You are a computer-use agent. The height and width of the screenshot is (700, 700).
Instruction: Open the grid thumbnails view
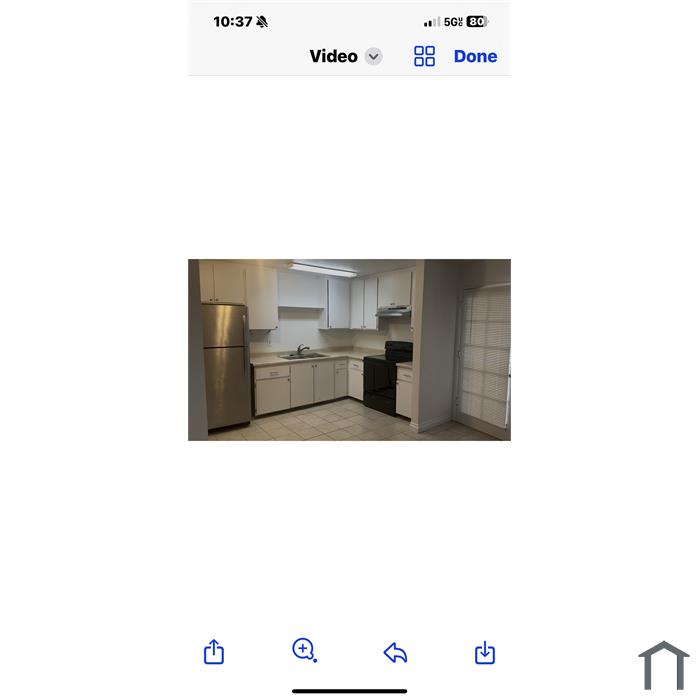pos(424,56)
